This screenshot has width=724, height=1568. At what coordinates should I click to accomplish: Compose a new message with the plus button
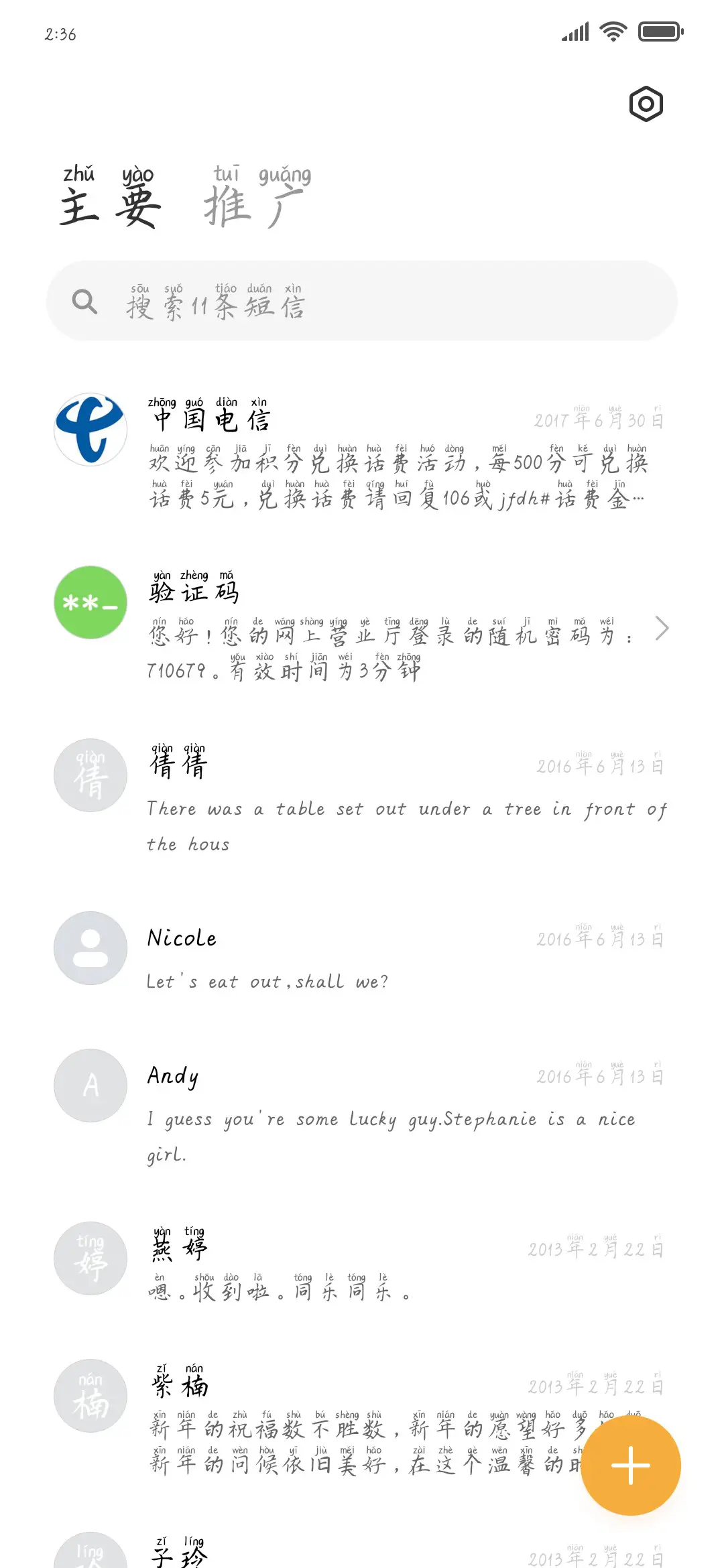coord(629,1465)
